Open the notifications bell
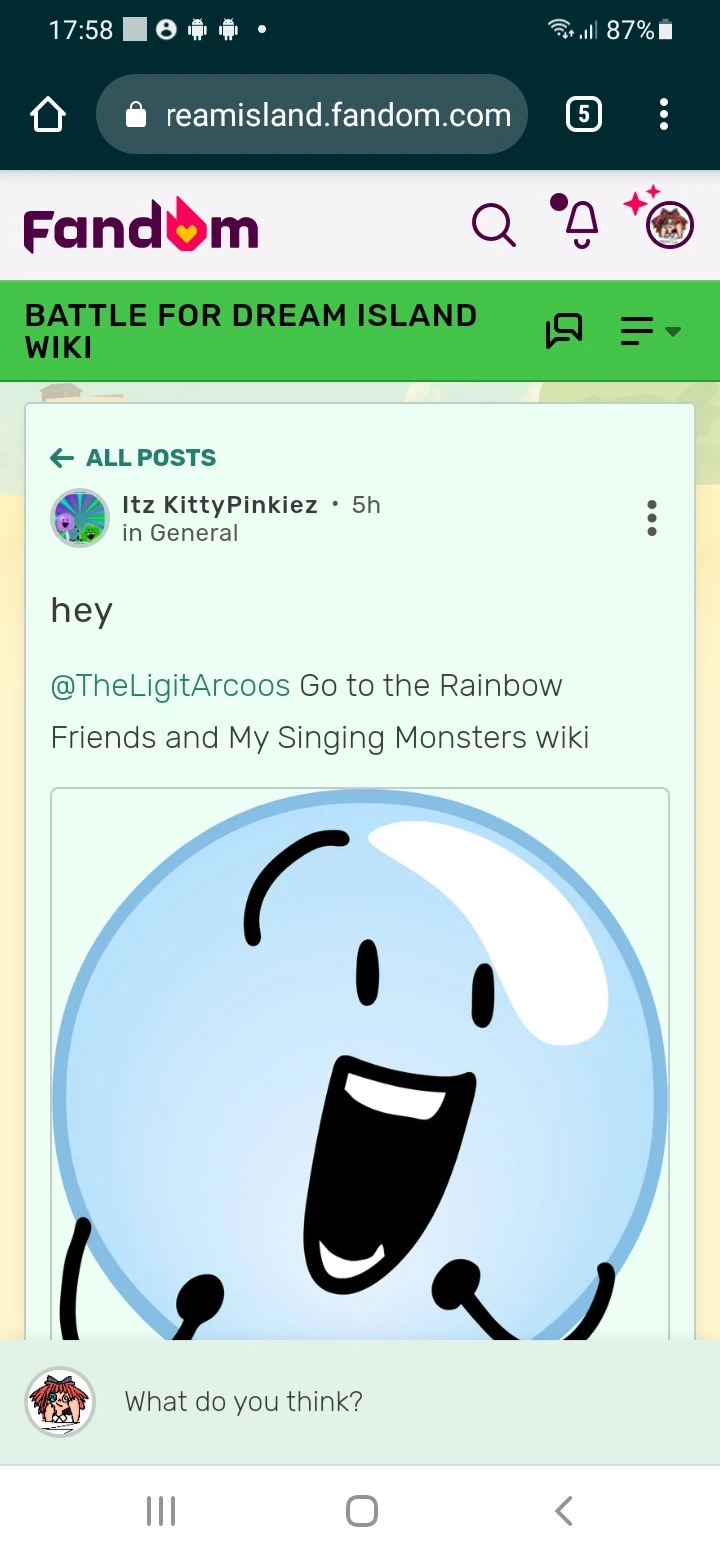Viewport: 720px width, 1560px height. pyautogui.click(x=580, y=224)
